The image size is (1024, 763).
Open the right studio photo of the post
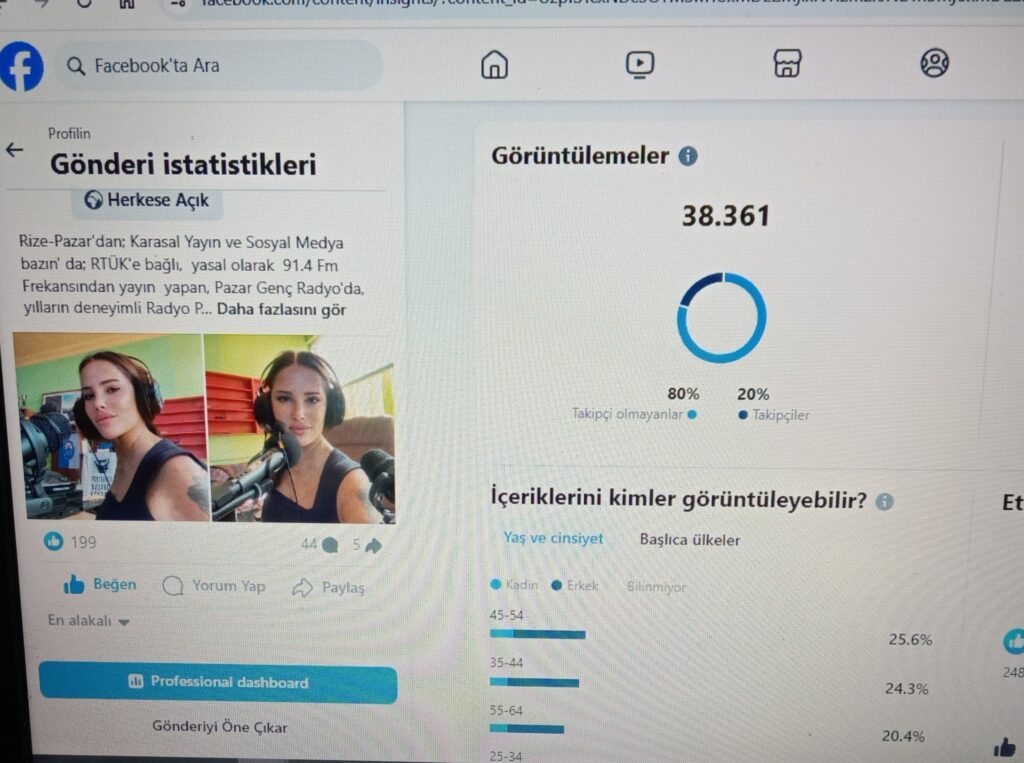299,427
